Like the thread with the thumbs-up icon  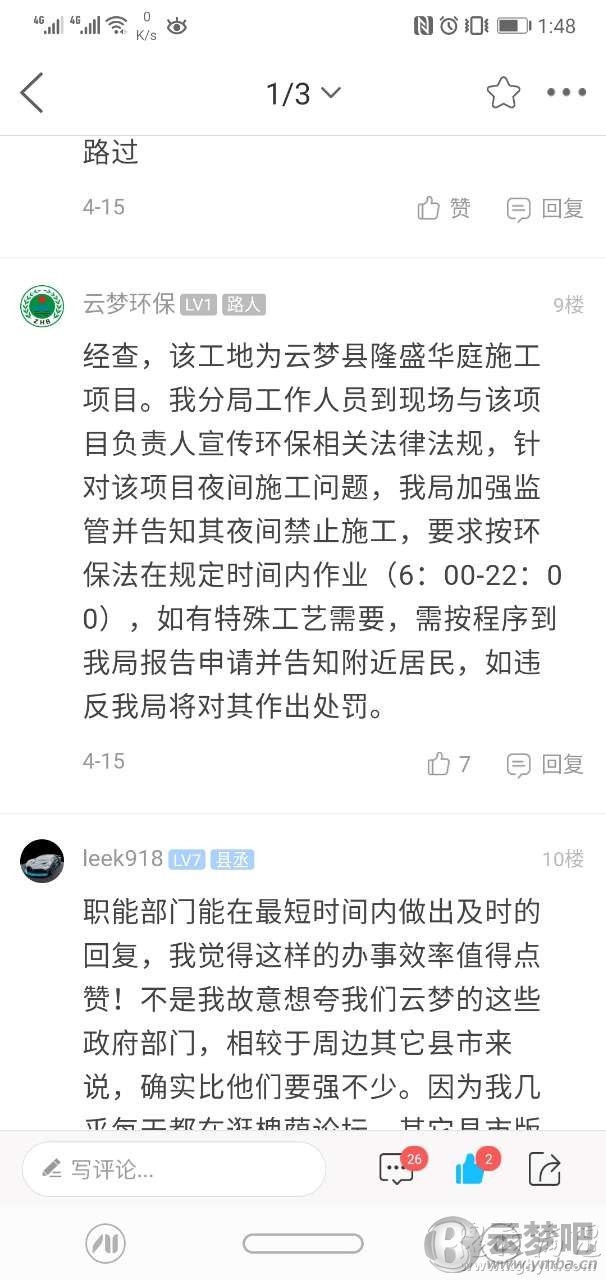coord(471,1169)
